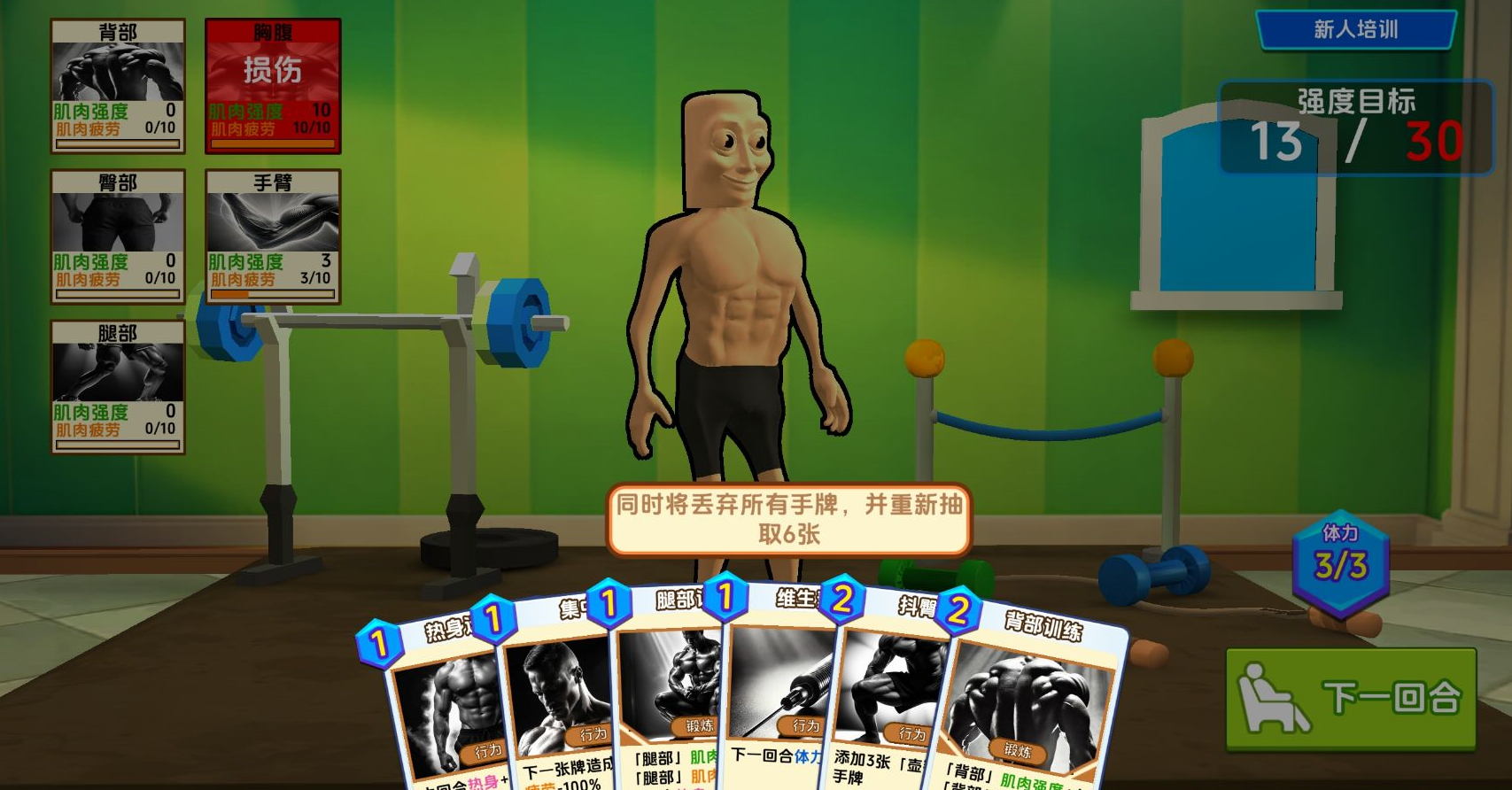Open the injured 胸腹 muscle panel

click(273, 86)
